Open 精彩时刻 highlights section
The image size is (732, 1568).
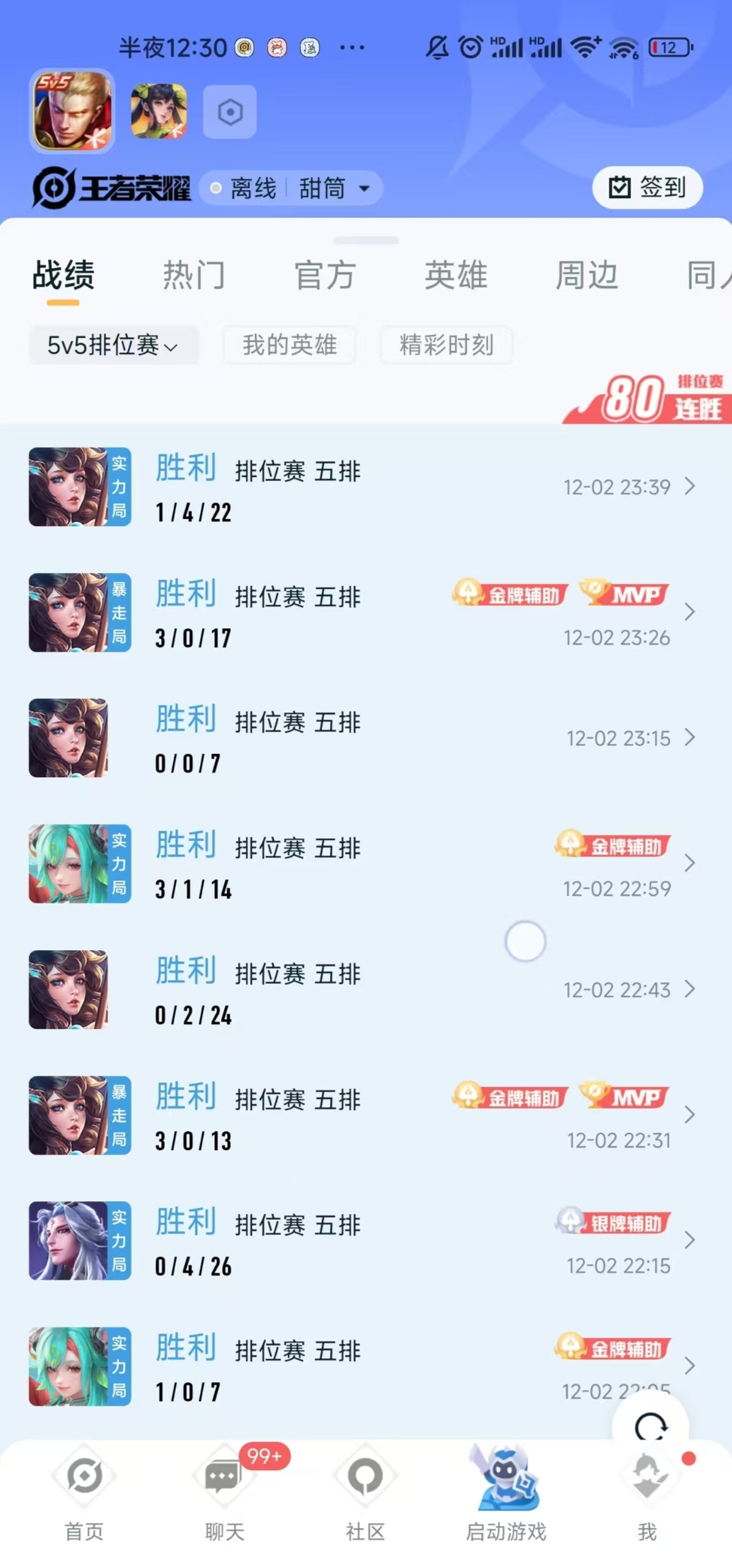(446, 346)
